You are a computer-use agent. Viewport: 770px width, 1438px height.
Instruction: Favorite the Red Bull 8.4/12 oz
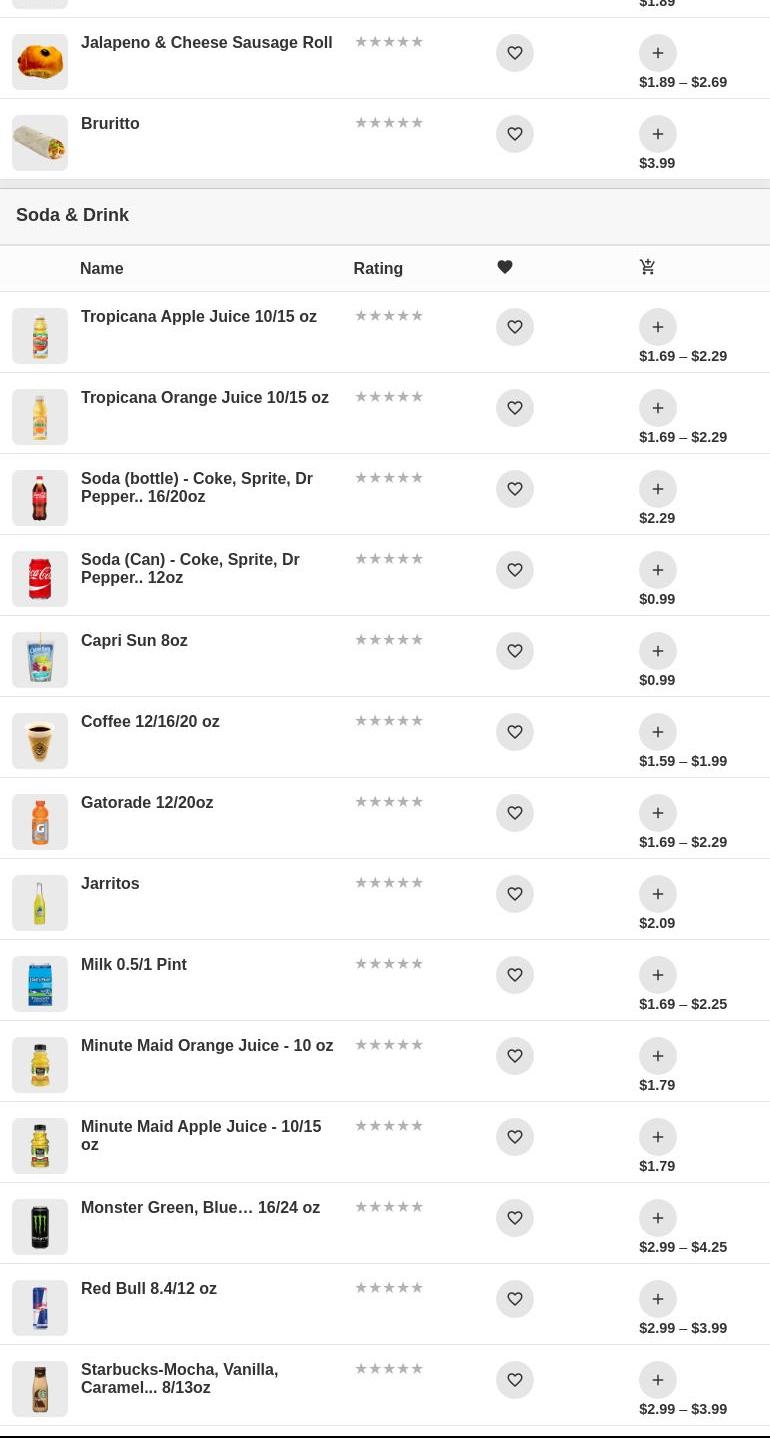[x=515, y=1299]
